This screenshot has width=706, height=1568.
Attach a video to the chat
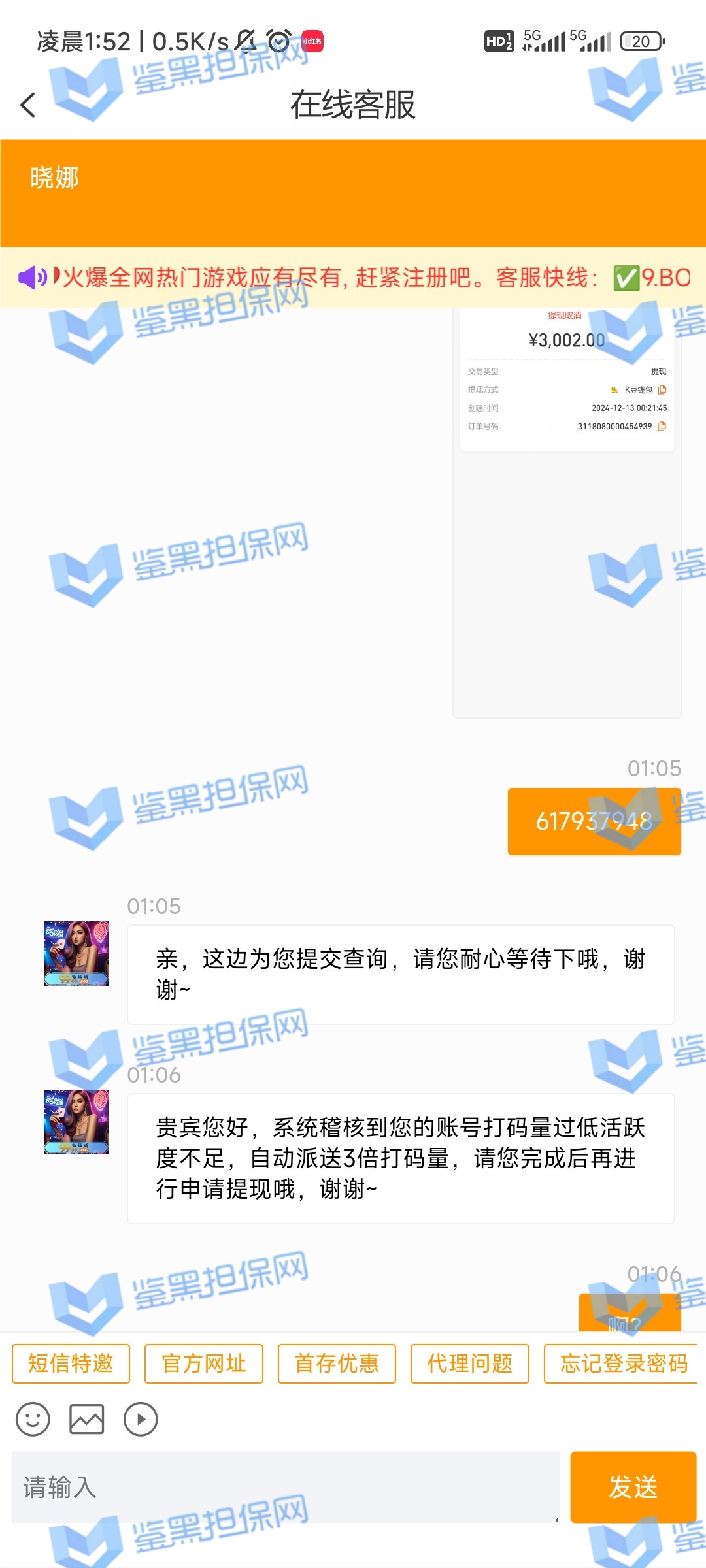coord(141,1419)
